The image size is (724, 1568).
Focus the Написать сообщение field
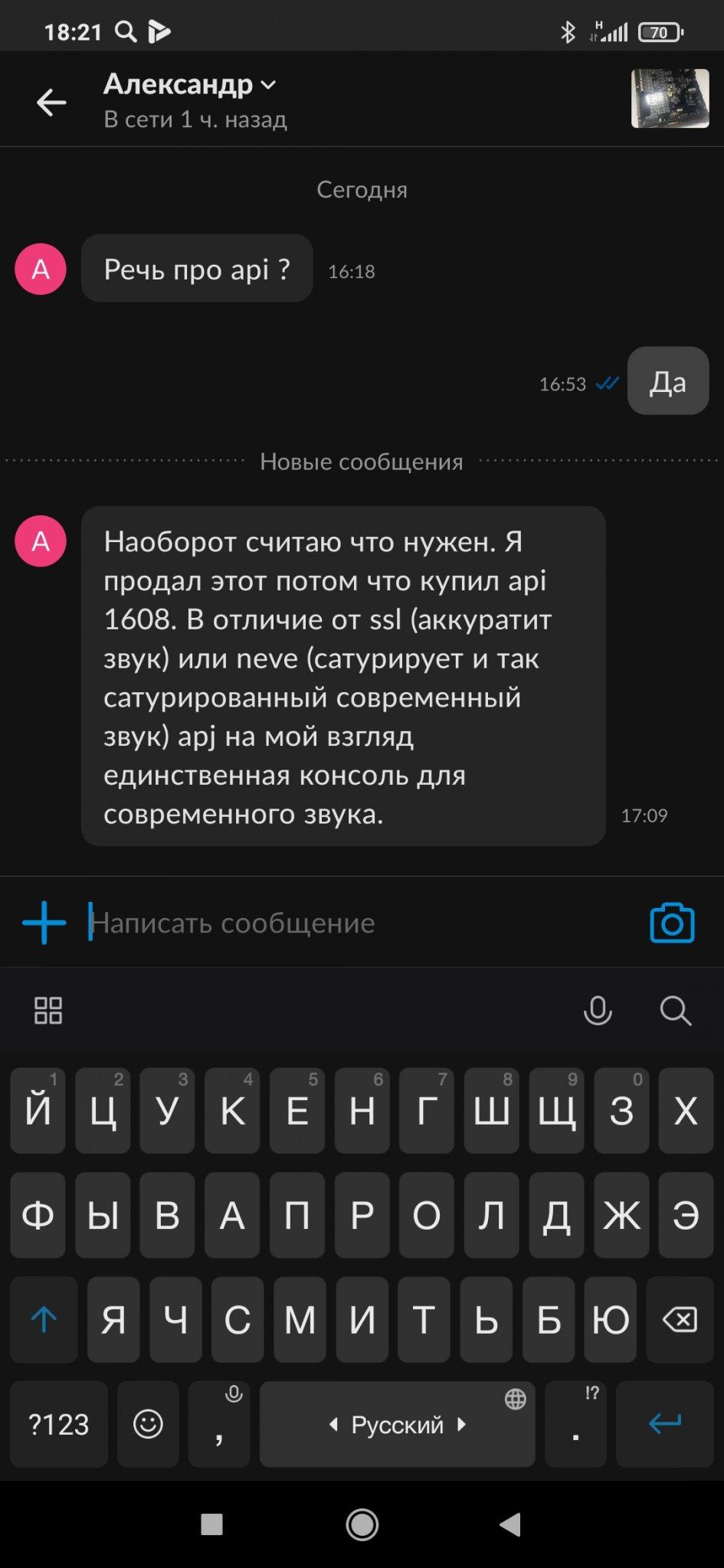coord(345,923)
